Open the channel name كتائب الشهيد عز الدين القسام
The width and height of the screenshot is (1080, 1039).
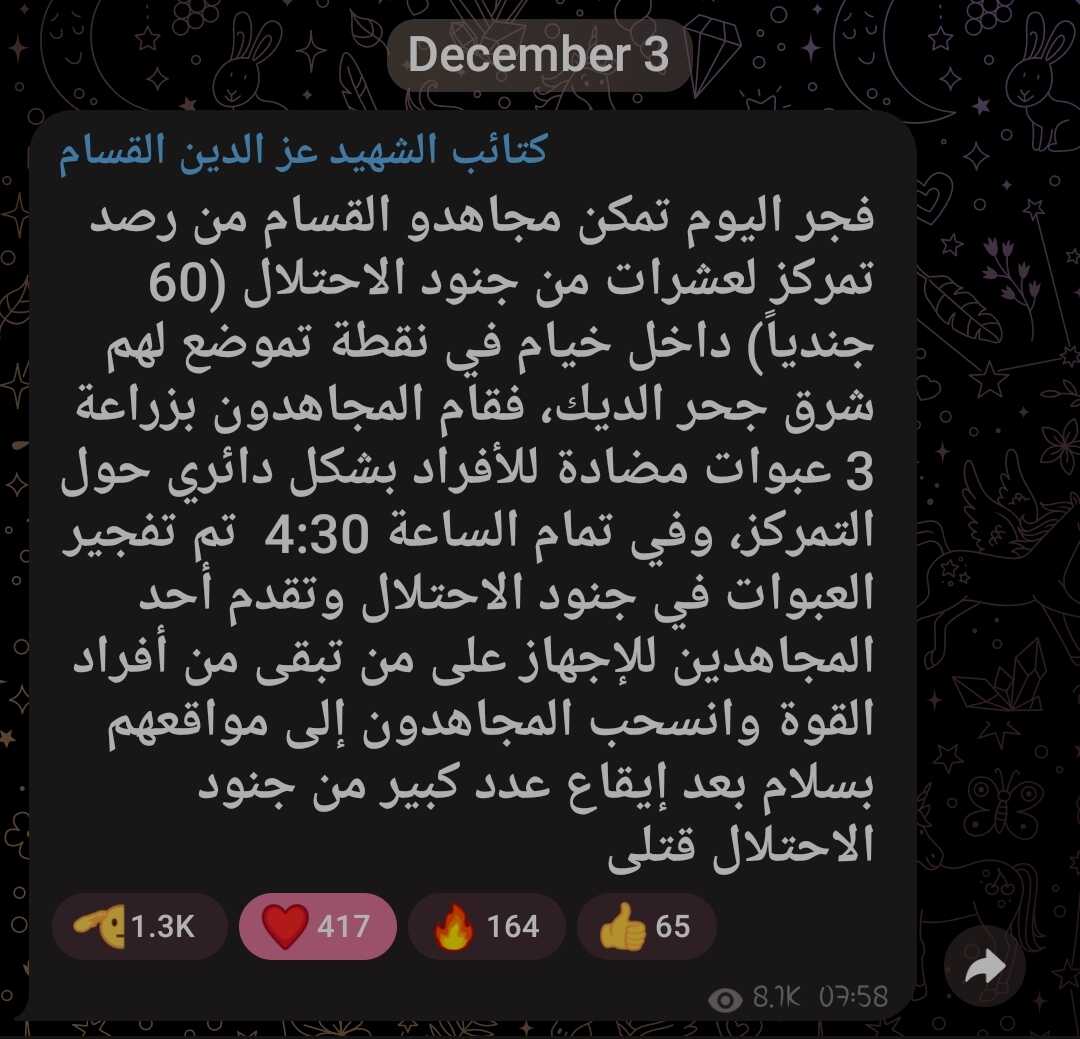pos(303,151)
